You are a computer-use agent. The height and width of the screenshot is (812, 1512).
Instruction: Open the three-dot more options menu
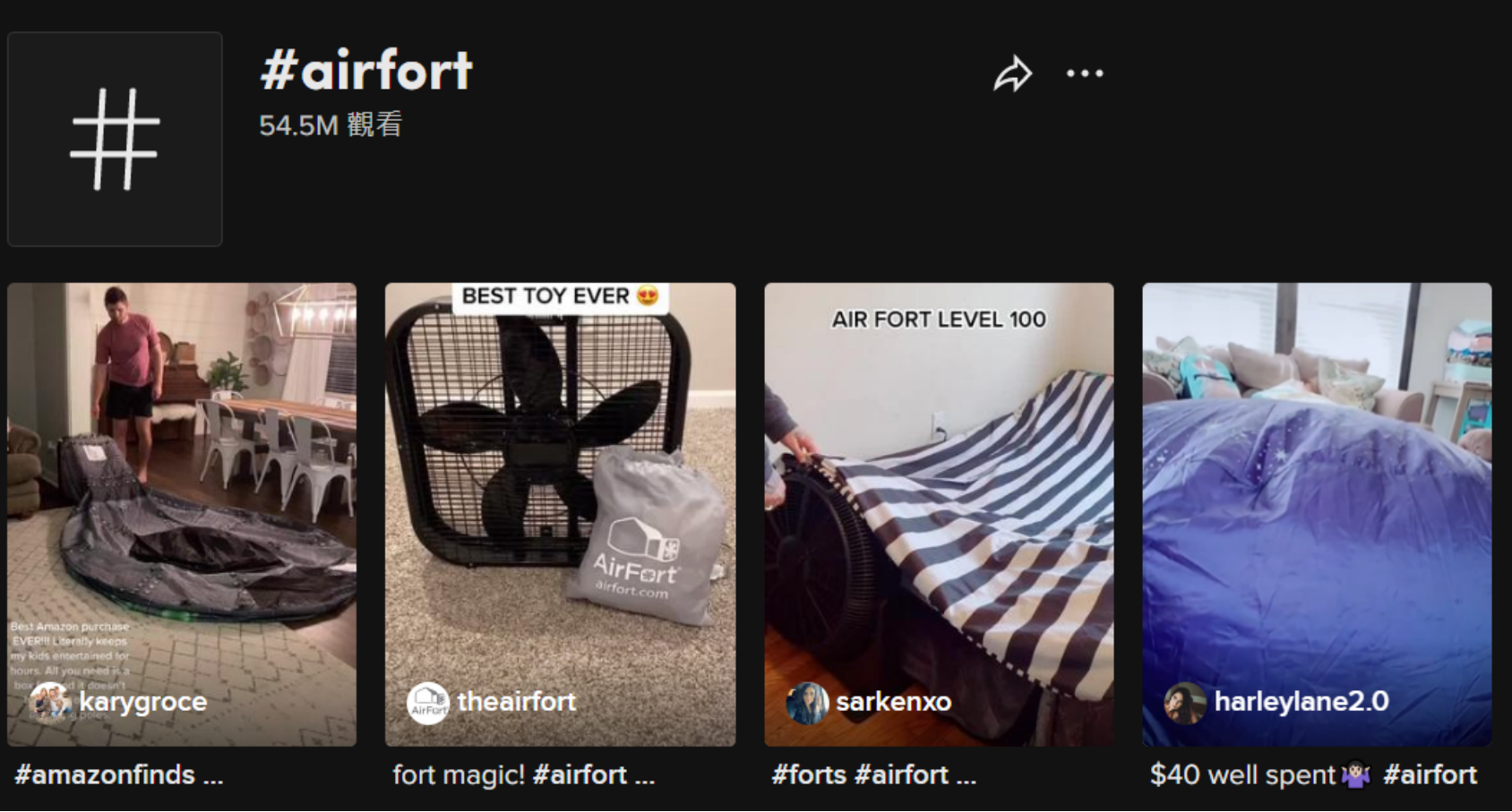[x=1085, y=73]
